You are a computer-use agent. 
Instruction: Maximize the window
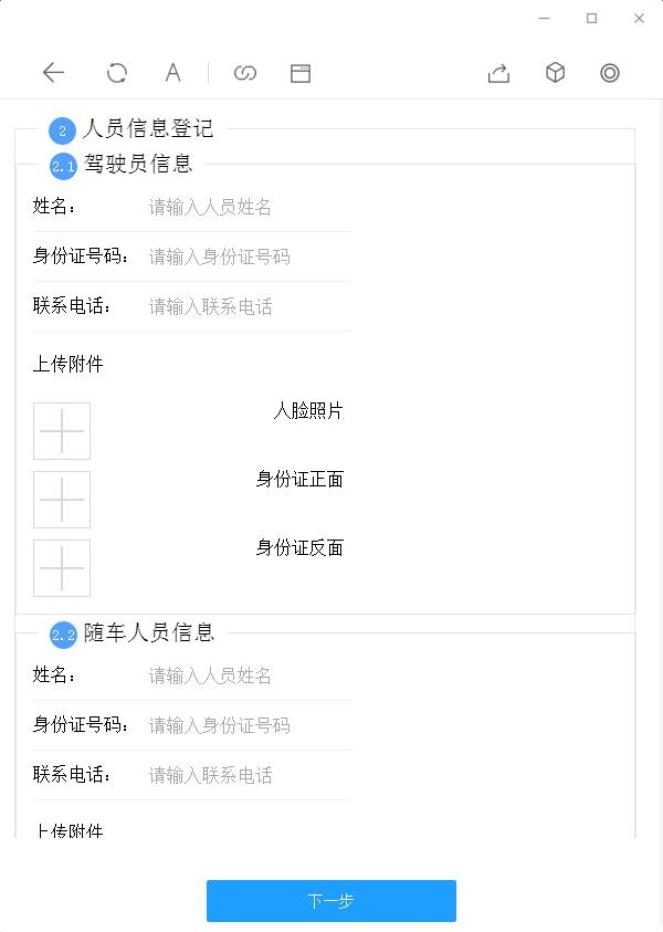pyautogui.click(x=592, y=18)
